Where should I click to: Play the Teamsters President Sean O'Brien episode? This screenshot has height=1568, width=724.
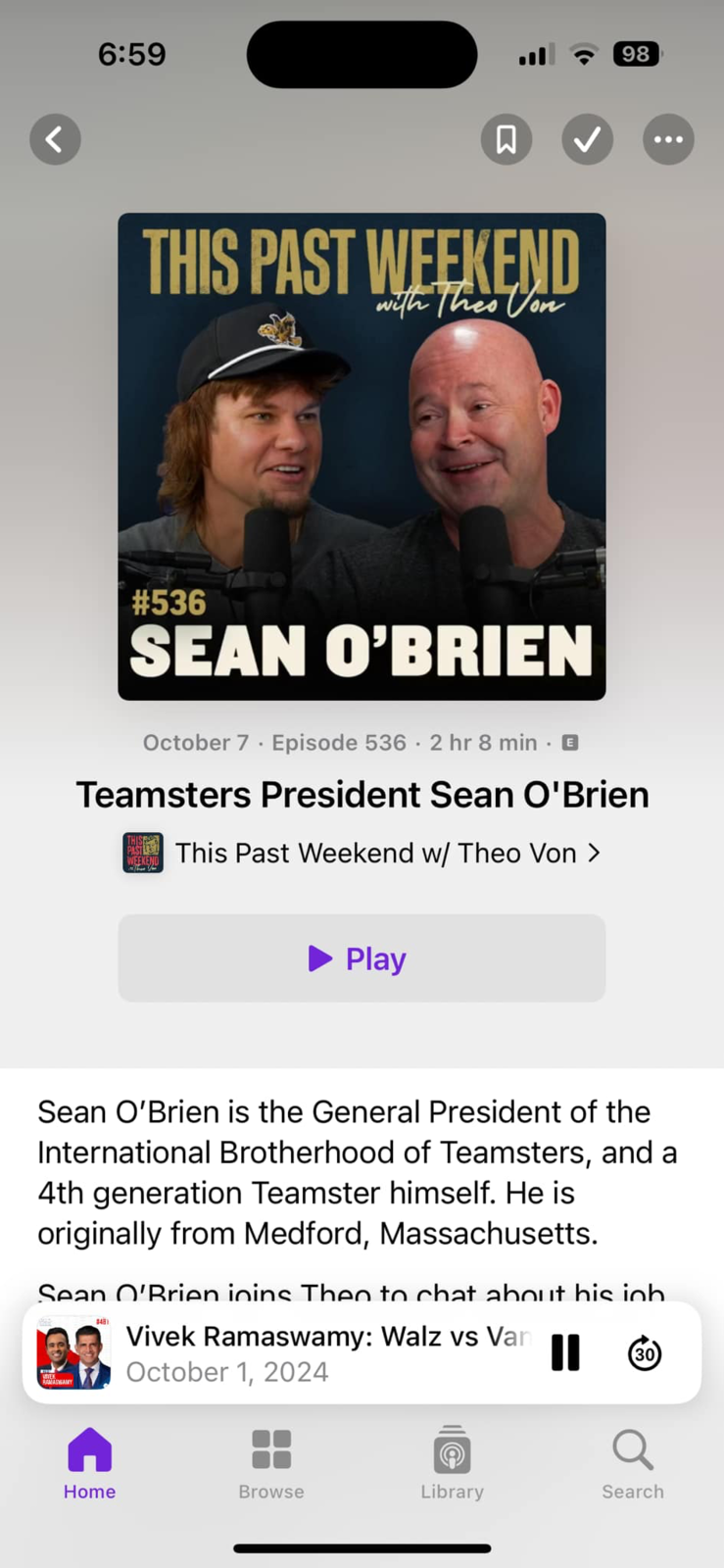point(362,957)
